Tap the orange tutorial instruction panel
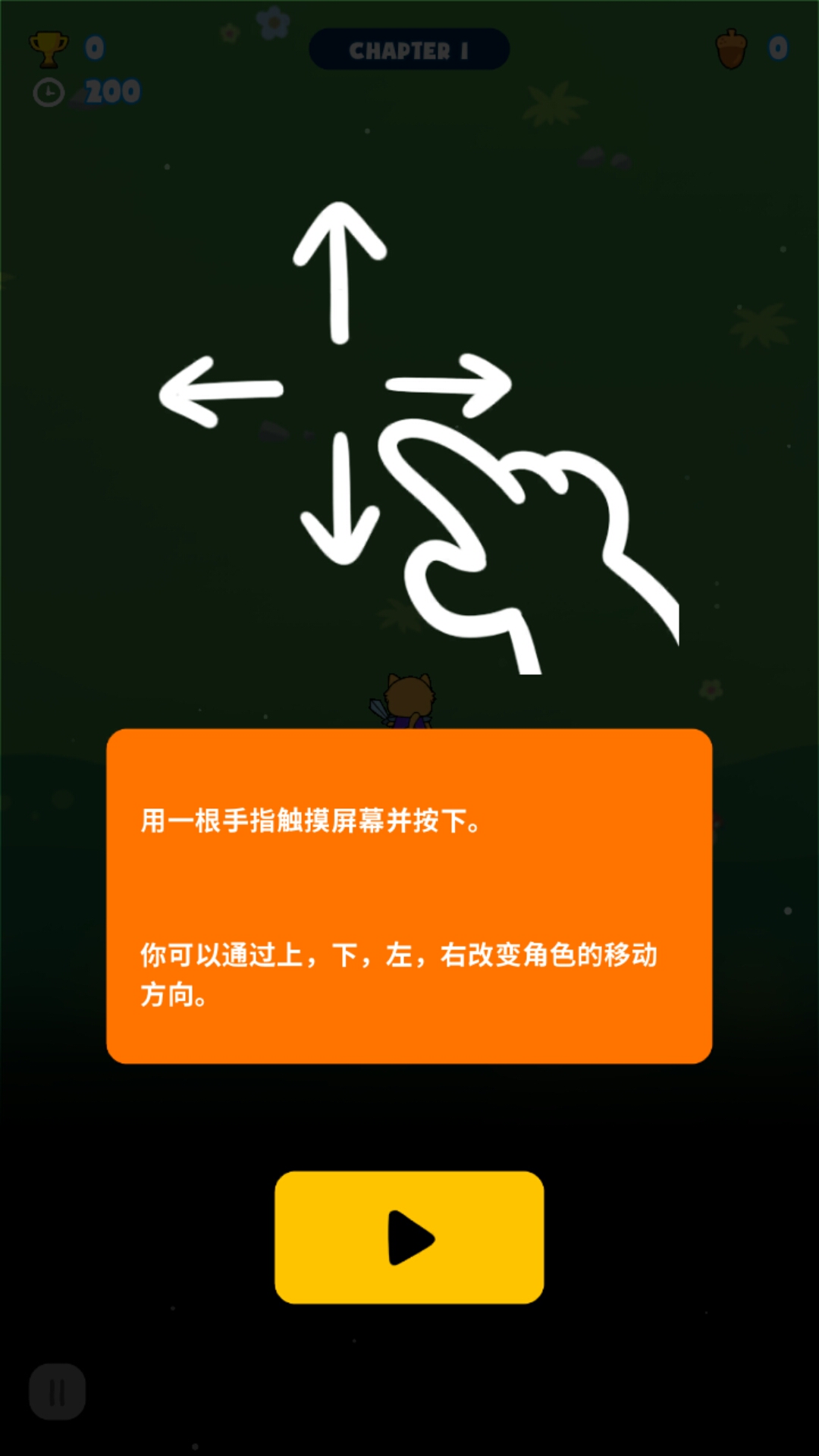The width and height of the screenshot is (819, 1456). pyautogui.click(x=409, y=895)
